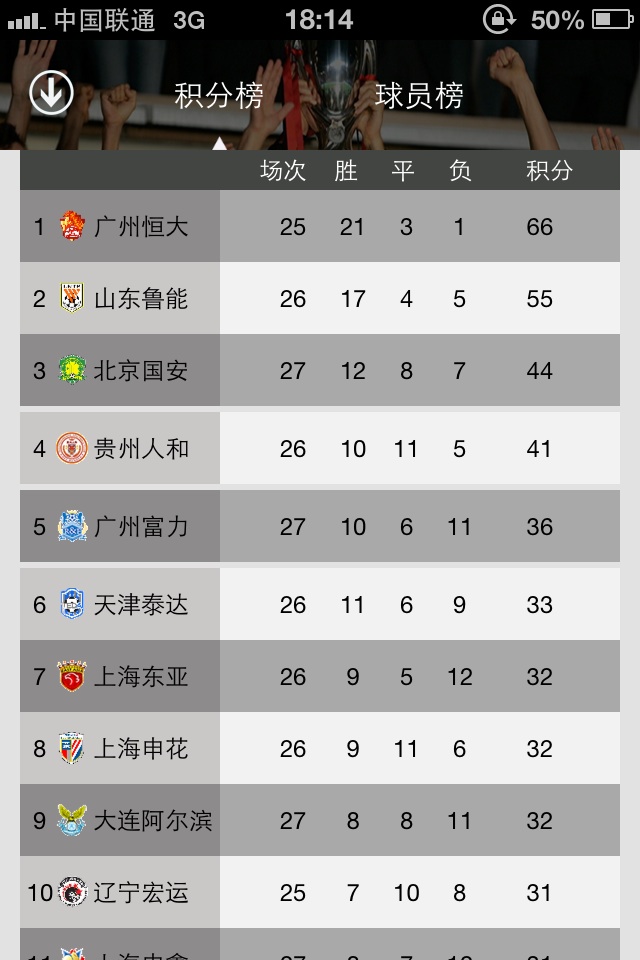Tap the circled down-arrow icon
This screenshot has width=640, height=960.
(x=51, y=93)
